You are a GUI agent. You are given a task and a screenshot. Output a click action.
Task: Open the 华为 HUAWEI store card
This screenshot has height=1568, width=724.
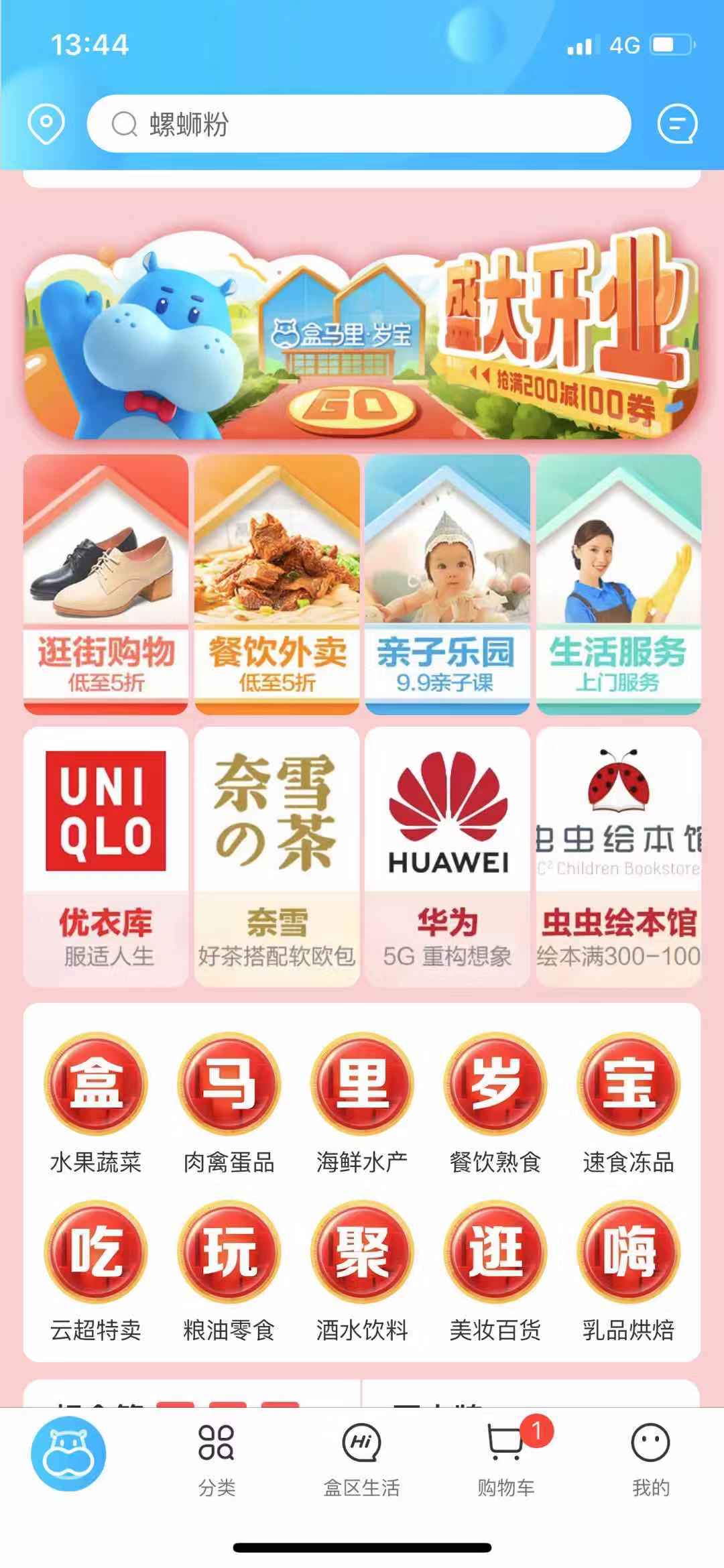(447, 856)
